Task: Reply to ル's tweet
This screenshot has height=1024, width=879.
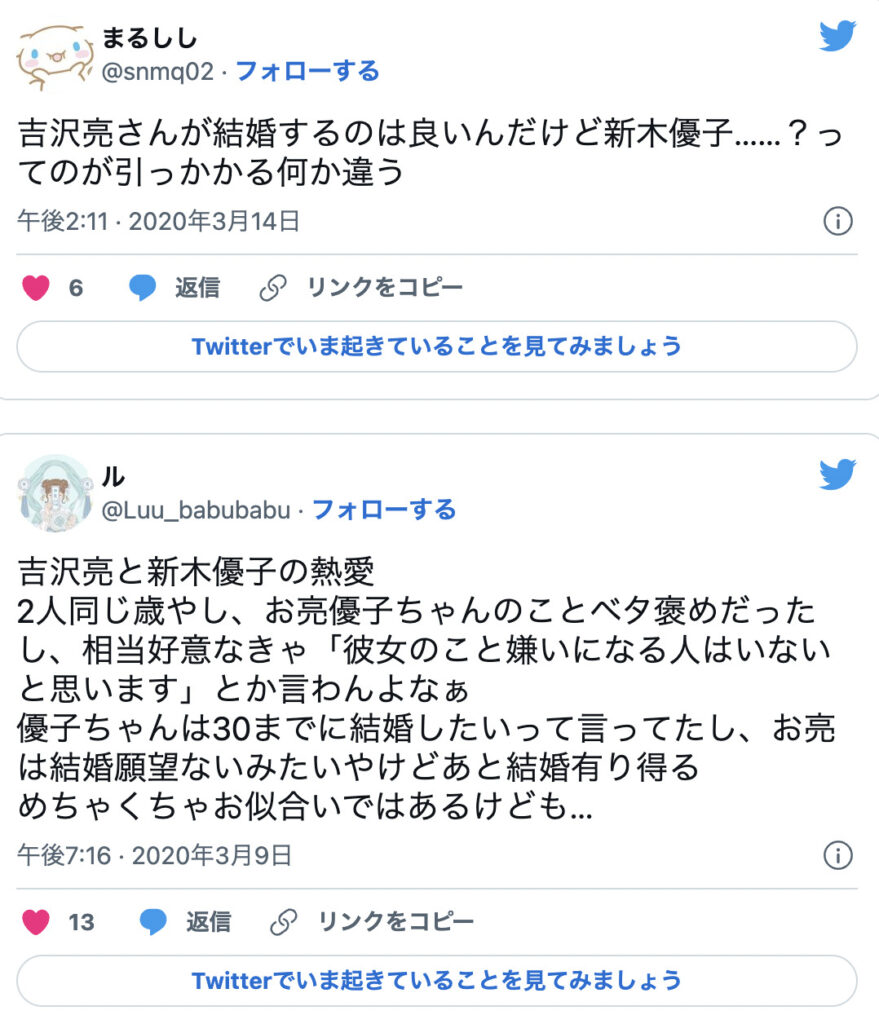Action: [x=186, y=922]
